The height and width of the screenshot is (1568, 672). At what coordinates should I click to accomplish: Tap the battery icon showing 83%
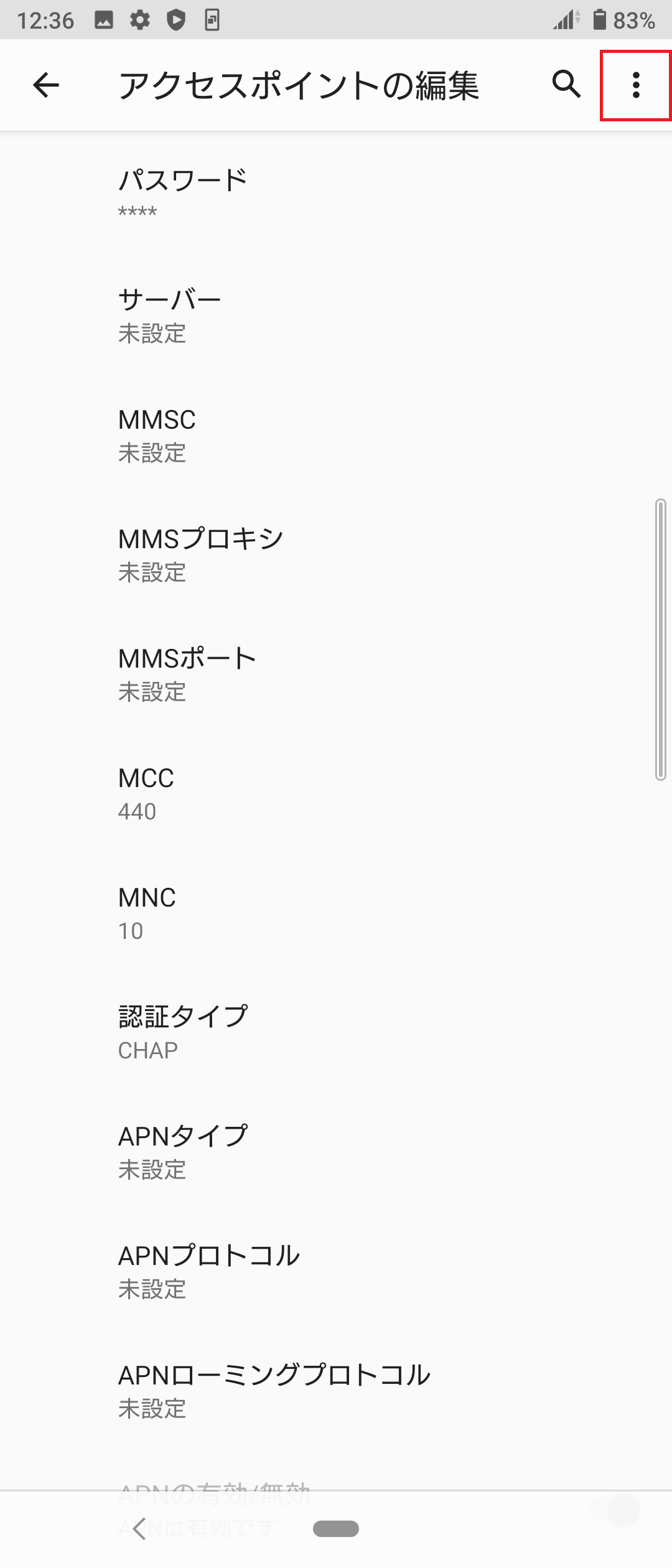(599, 20)
